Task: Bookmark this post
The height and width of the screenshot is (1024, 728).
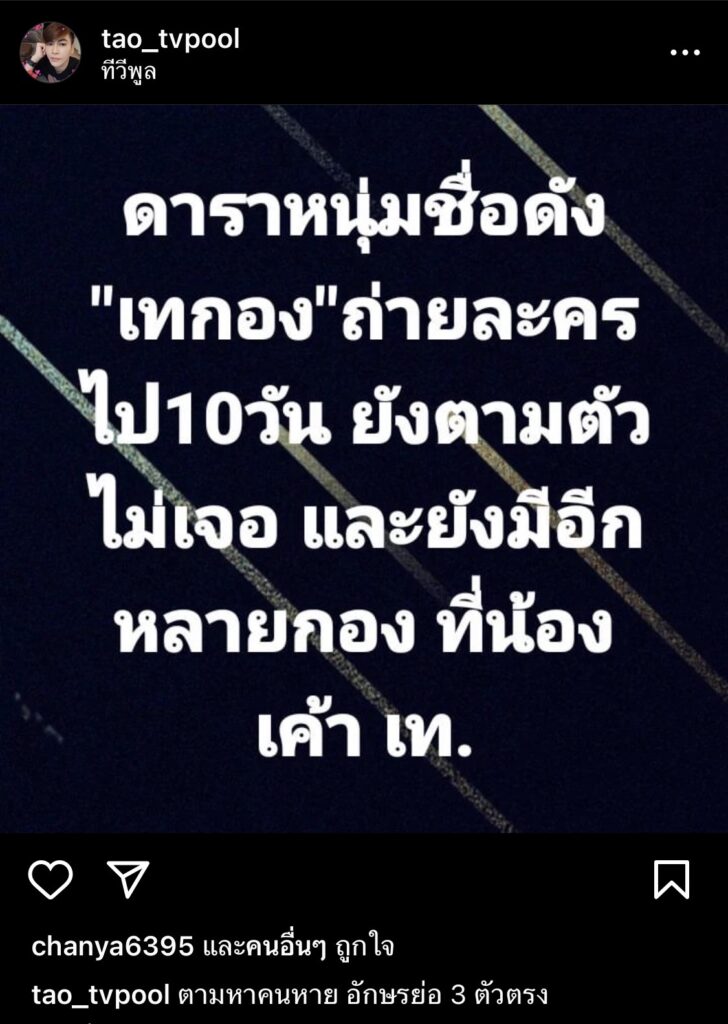Action: (671, 879)
